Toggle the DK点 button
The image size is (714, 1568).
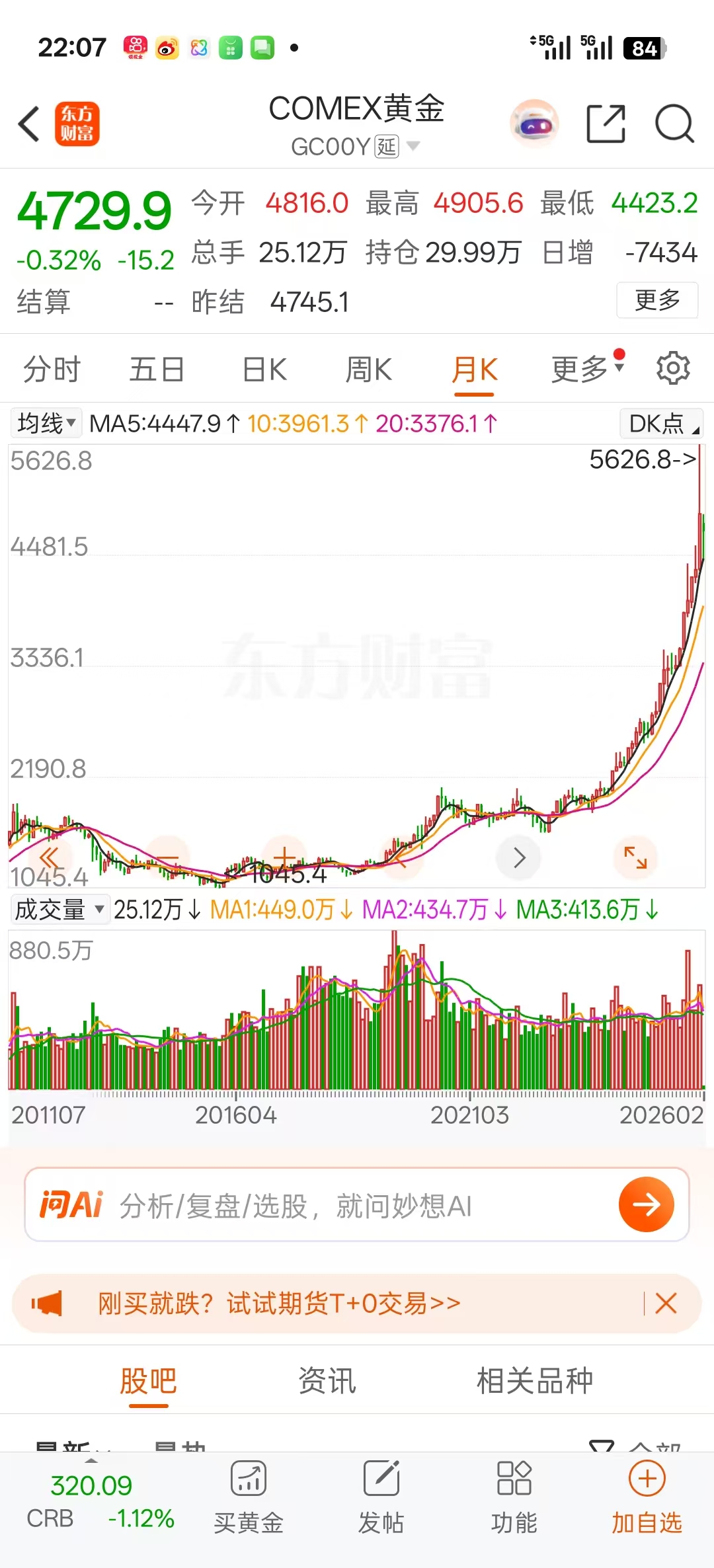tap(661, 423)
